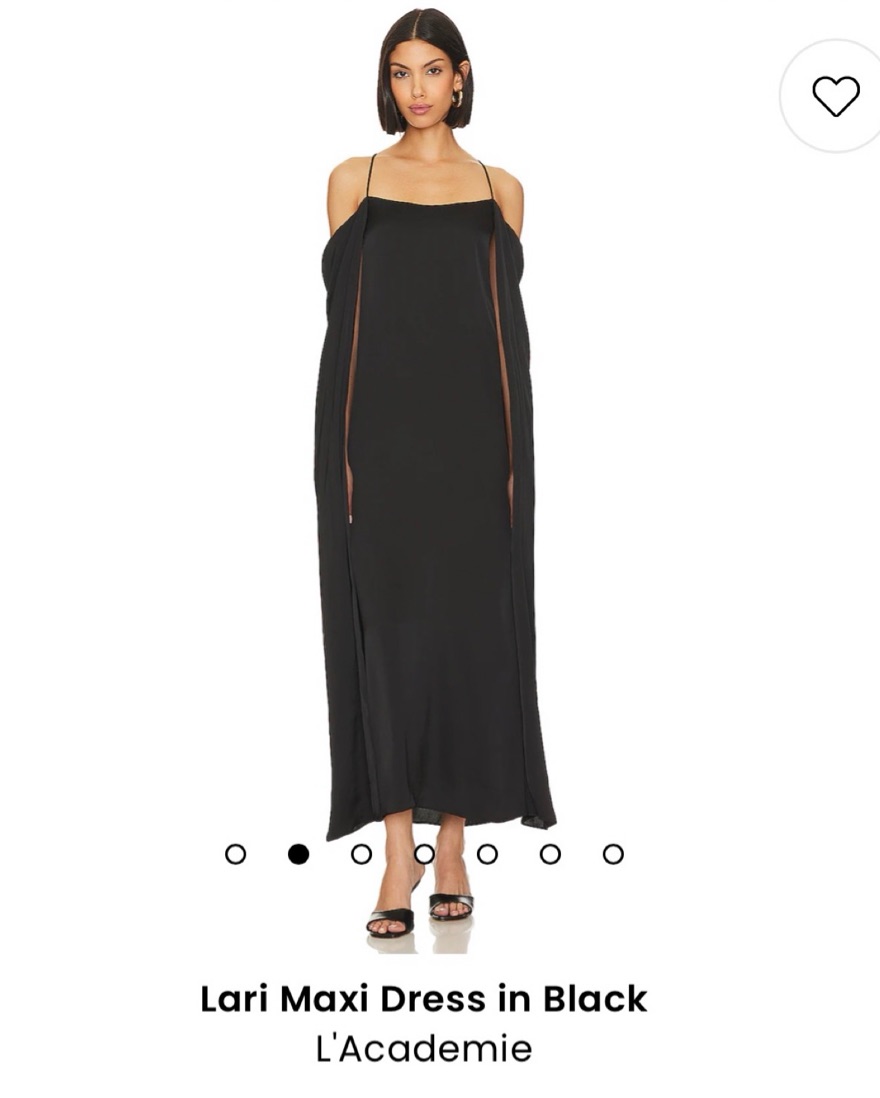880x1098 pixels.
Task: Jump to the first image dot
Action: [235, 854]
